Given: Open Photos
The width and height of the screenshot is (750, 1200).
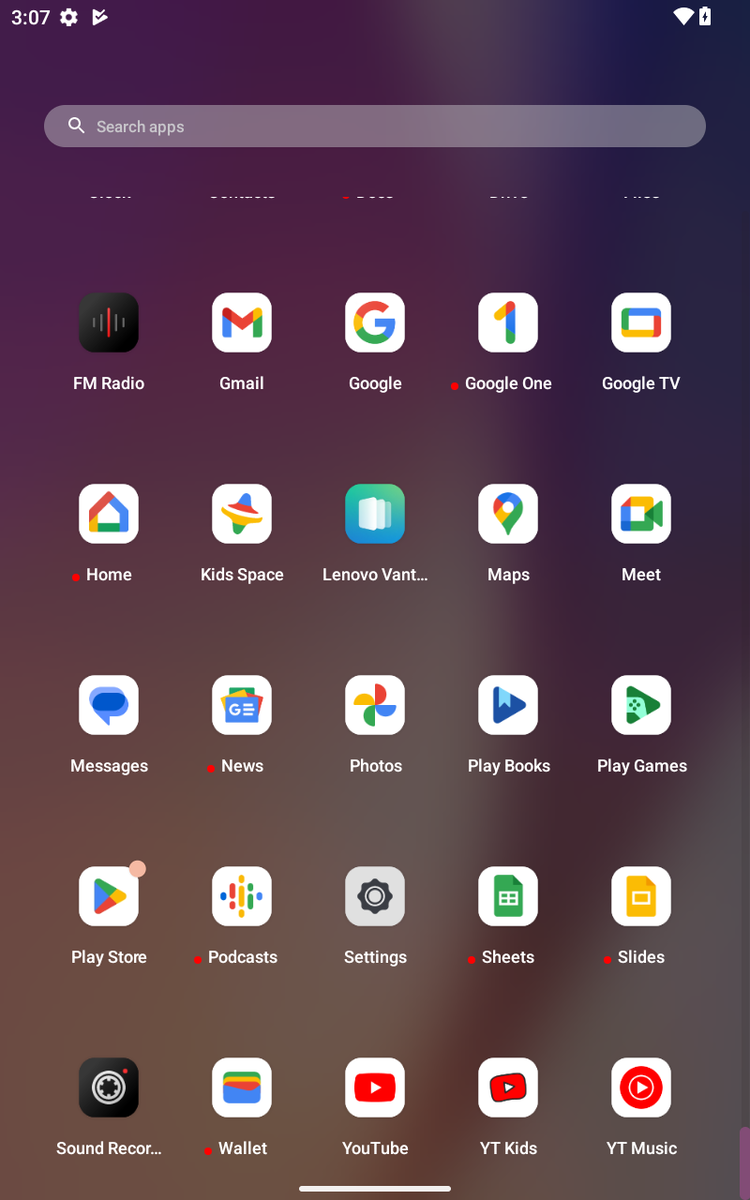Looking at the screenshot, I should [x=375, y=705].
